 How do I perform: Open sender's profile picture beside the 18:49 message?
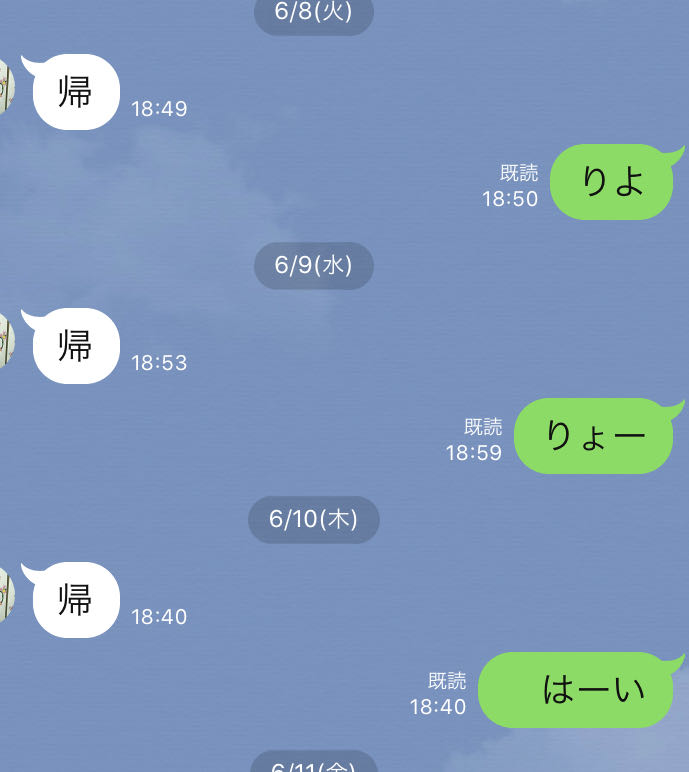coord(6,87)
